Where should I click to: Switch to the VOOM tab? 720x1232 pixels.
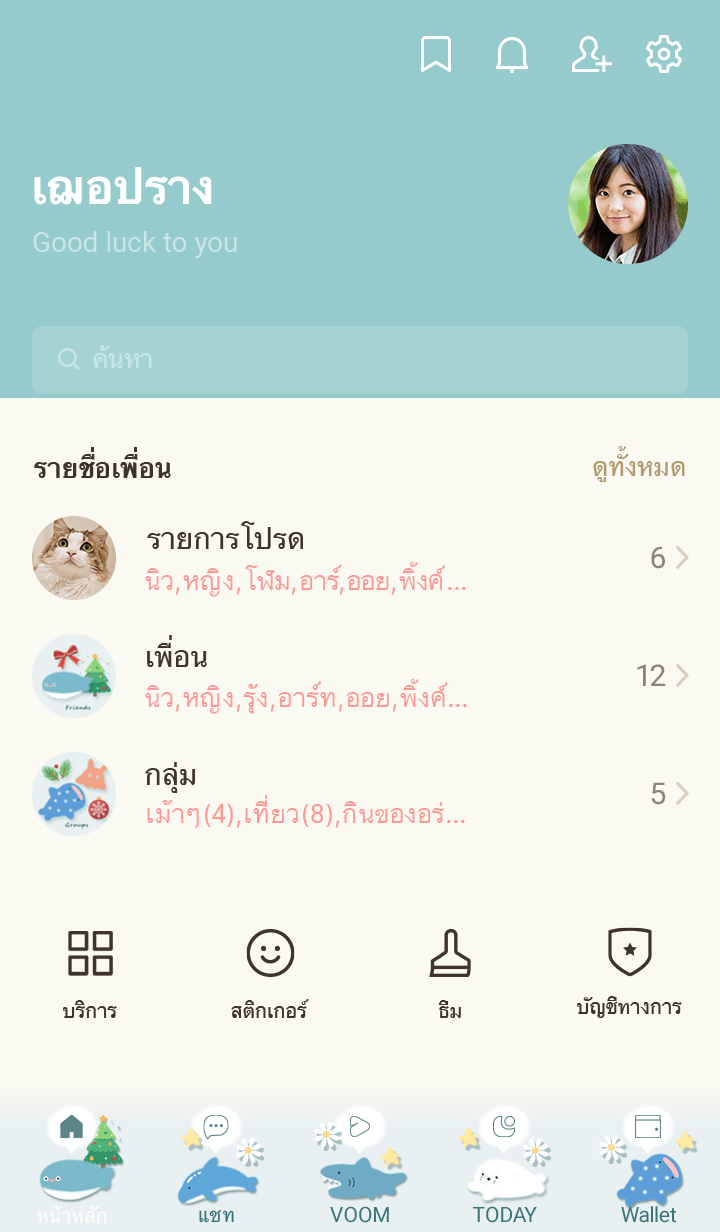[360, 1170]
